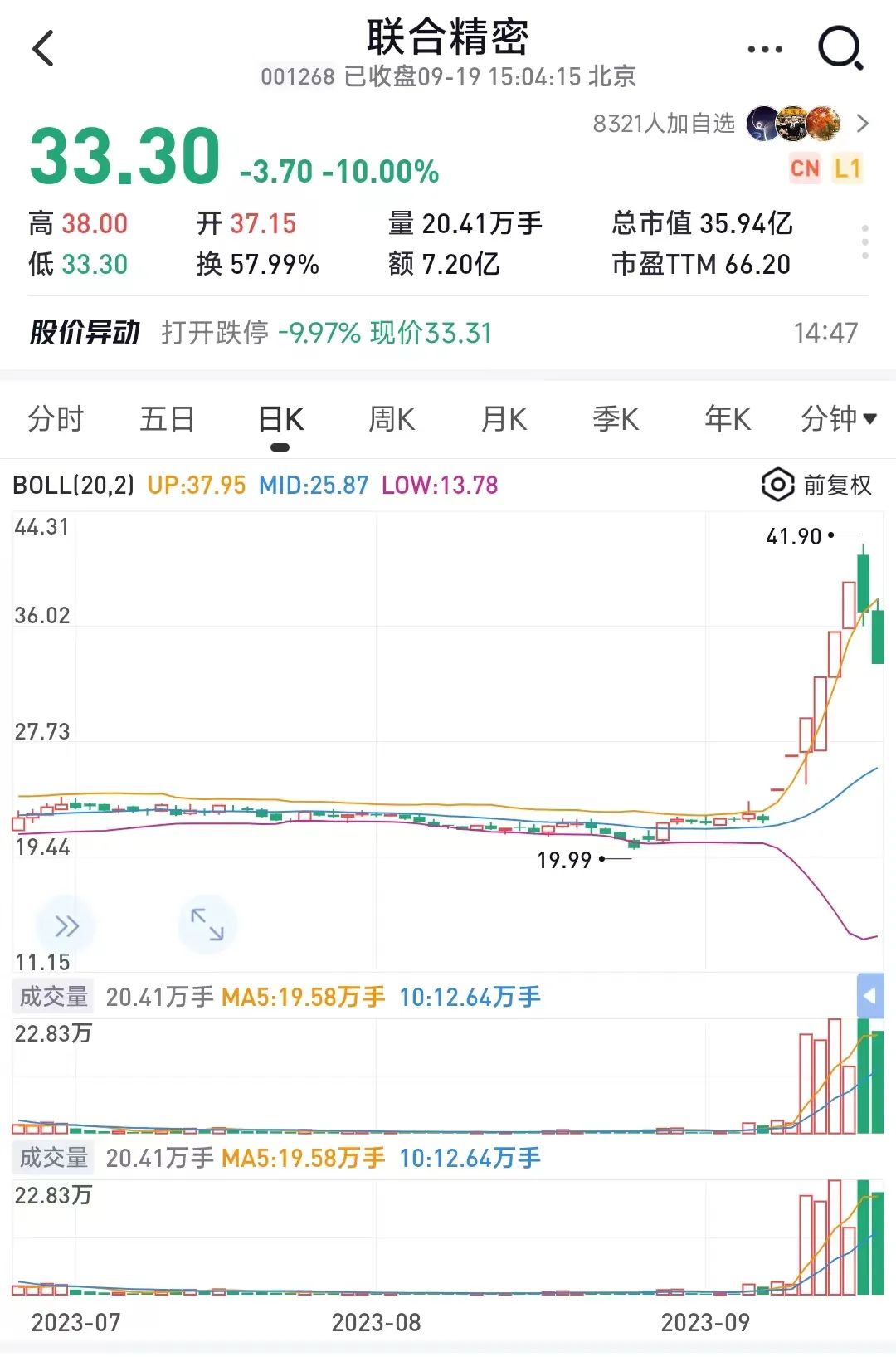Tap the blue arrow side handle

click(x=869, y=995)
